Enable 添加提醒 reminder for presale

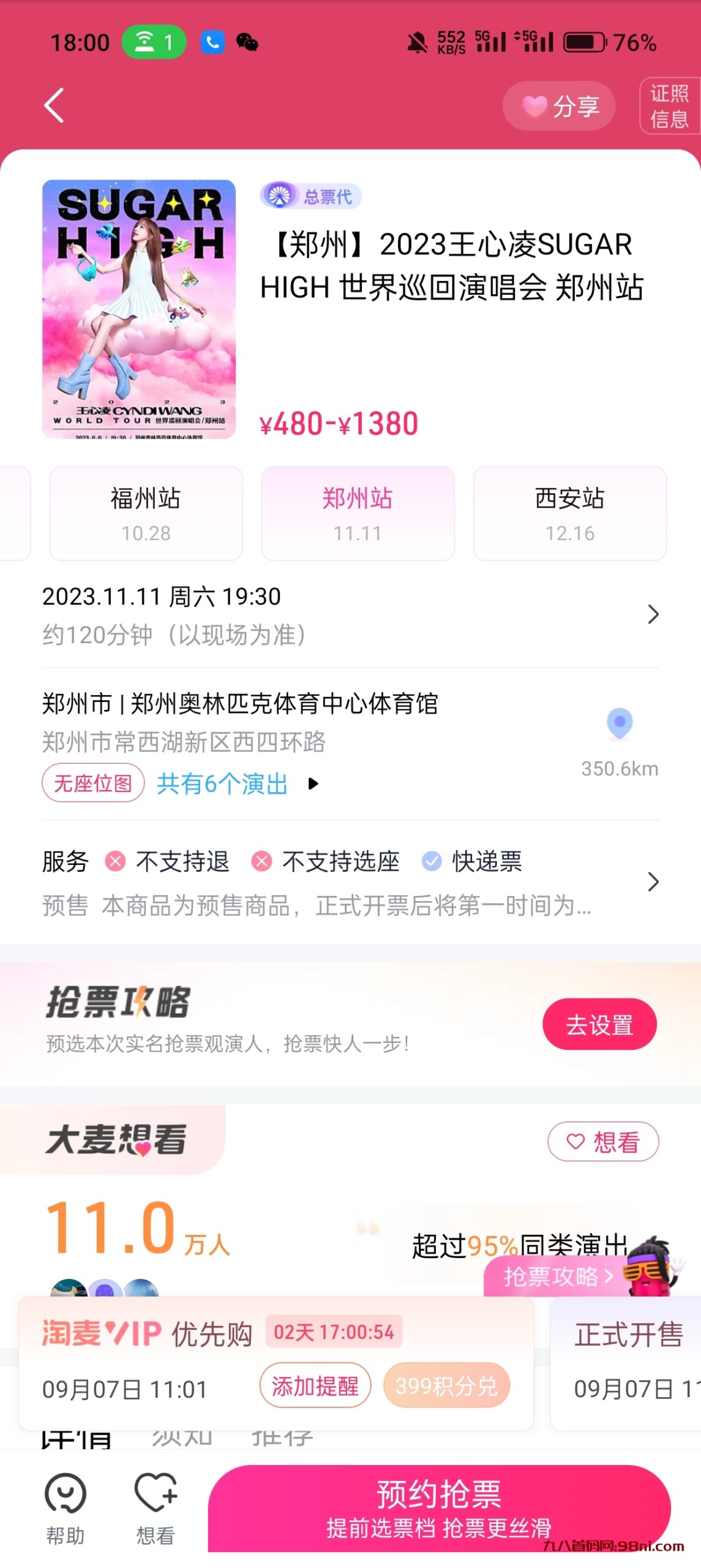[315, 1385]
